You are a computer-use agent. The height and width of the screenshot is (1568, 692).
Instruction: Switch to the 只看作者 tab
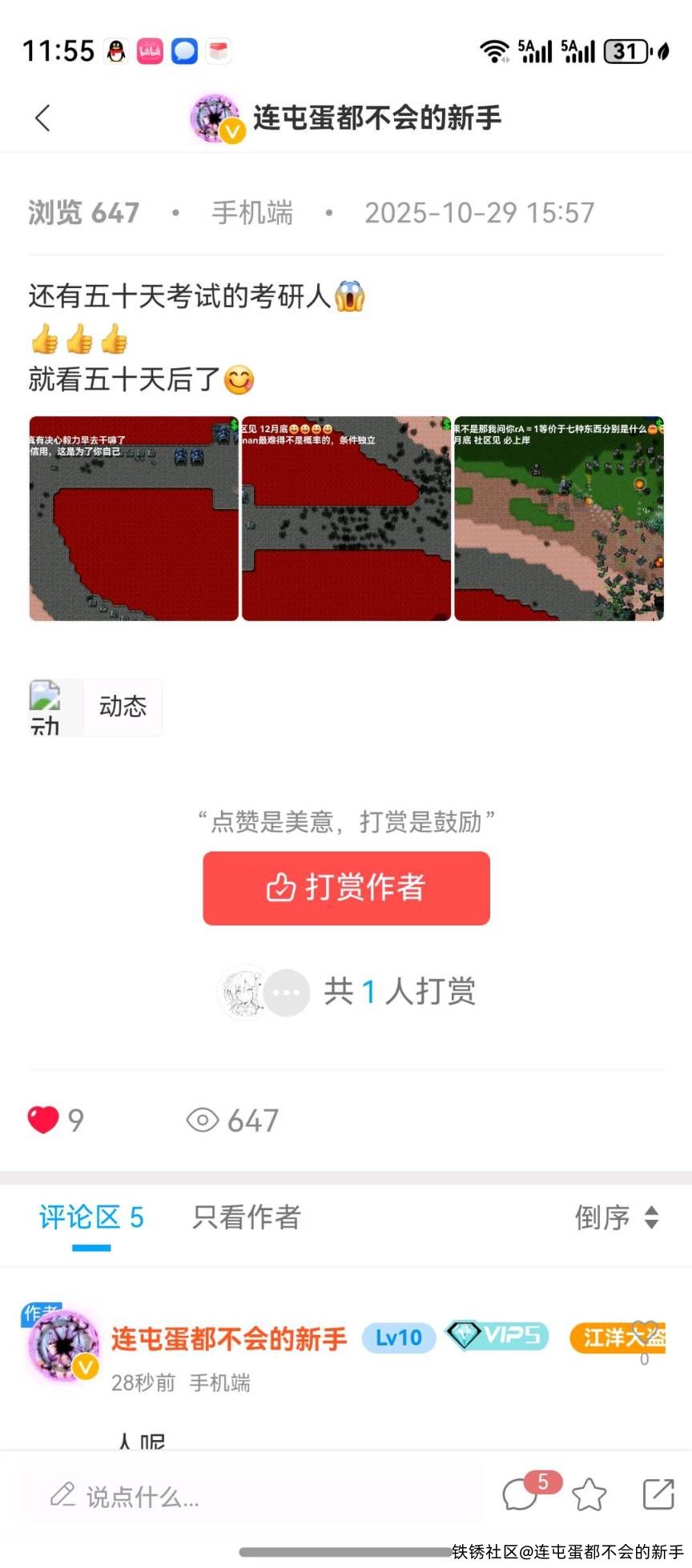(x=247, y=1217)
